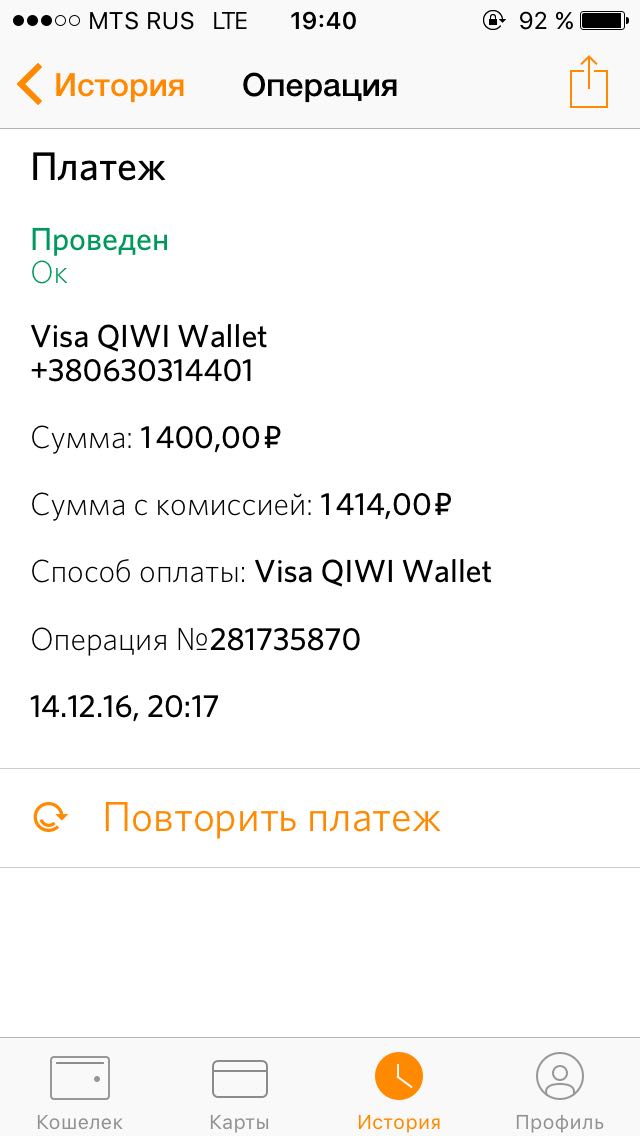Go back to История
This screenshot has width=640, height=1136.
tap(100, 85)
